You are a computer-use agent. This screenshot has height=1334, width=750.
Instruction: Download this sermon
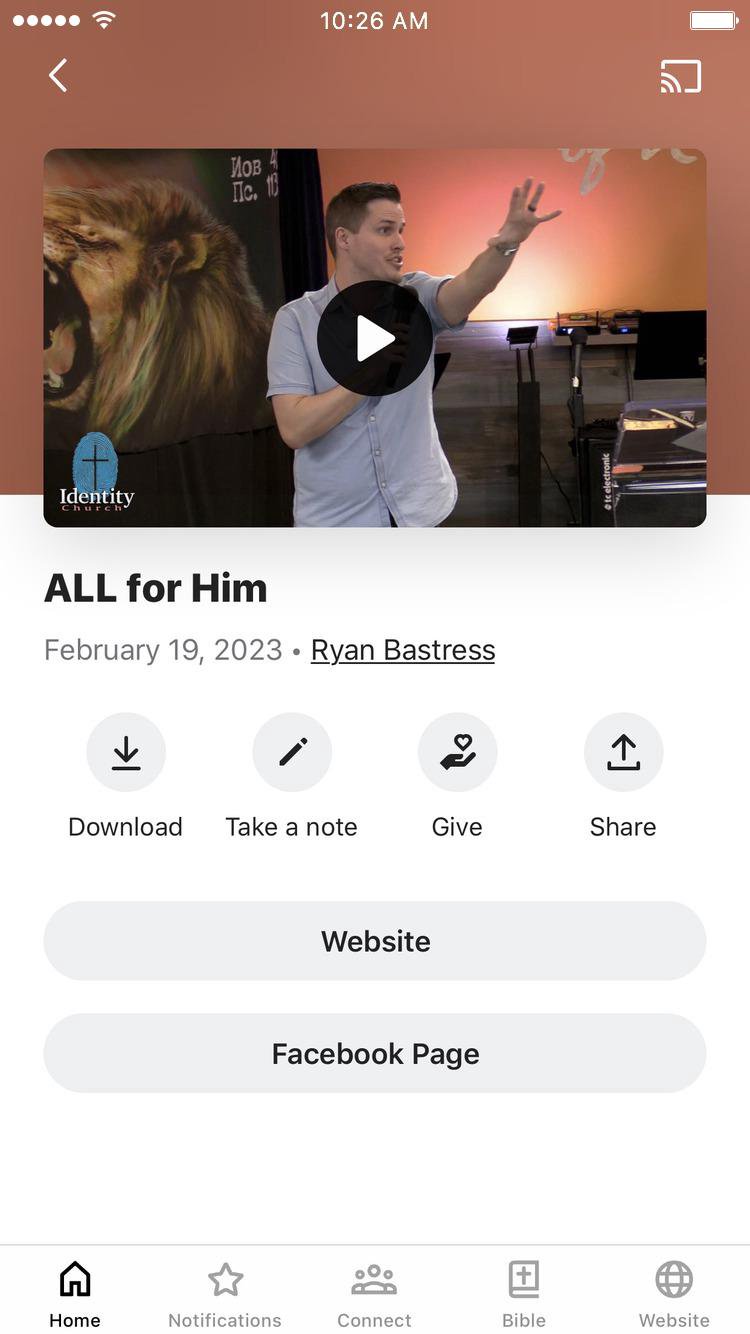pyautogui.click(x=126, y=753)
